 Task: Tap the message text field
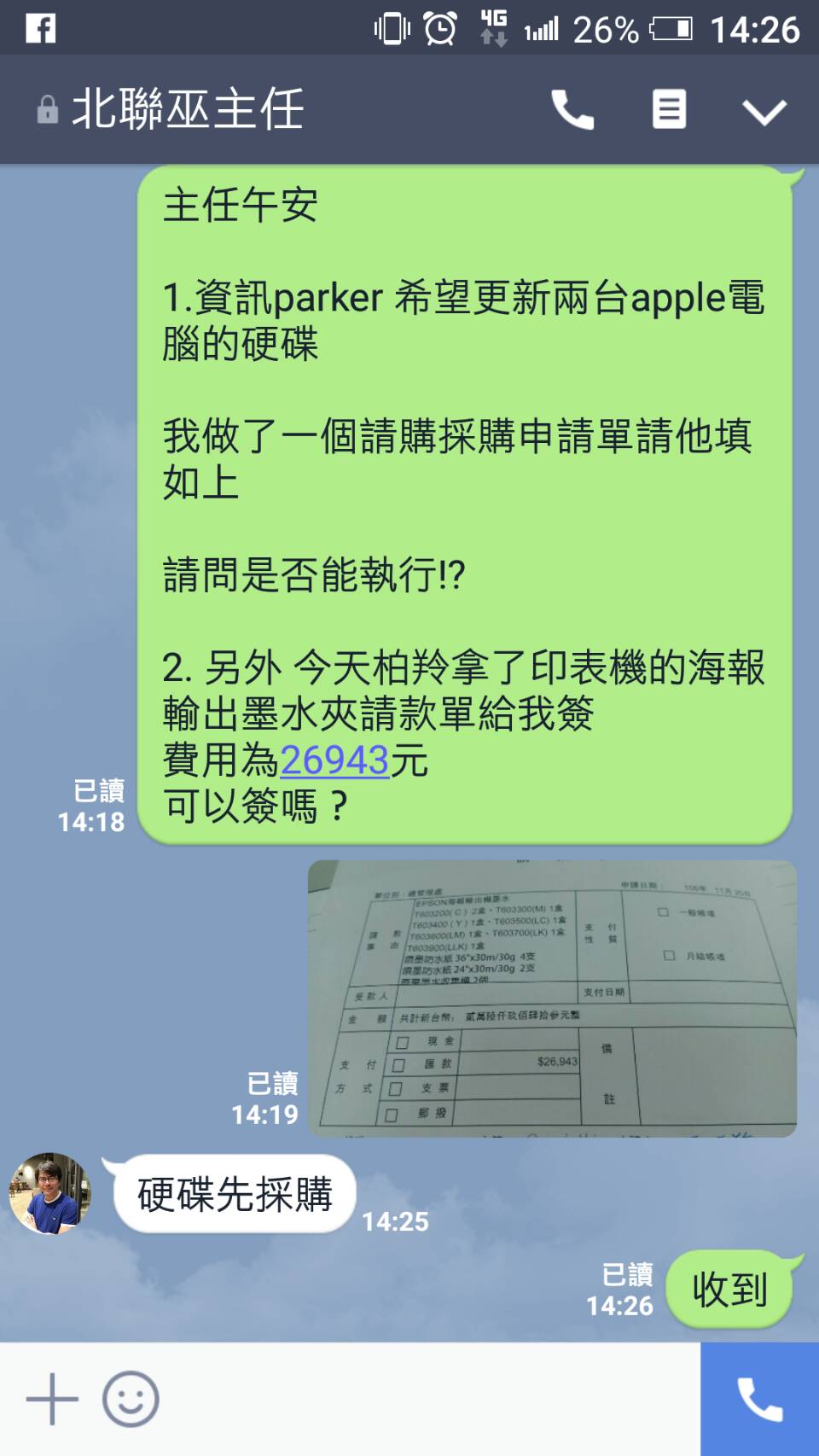coord(427,1399)
